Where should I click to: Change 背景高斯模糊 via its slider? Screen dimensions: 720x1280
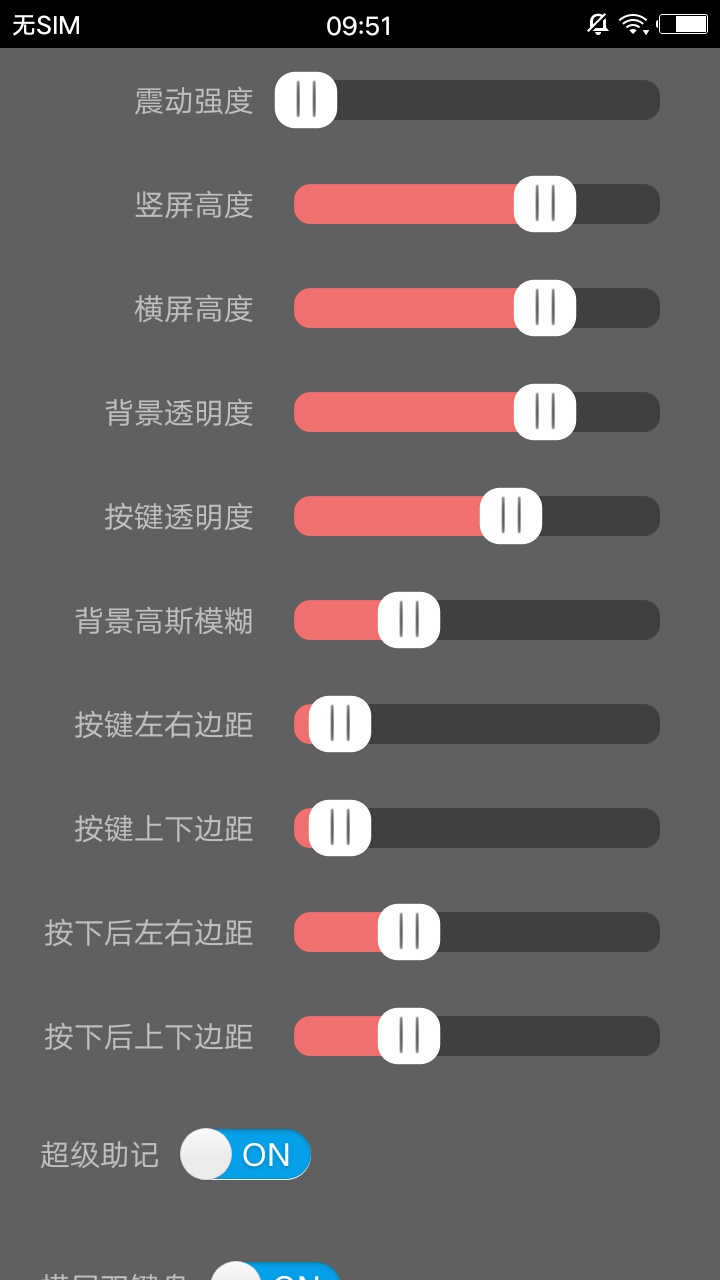(x=476, y=620)
